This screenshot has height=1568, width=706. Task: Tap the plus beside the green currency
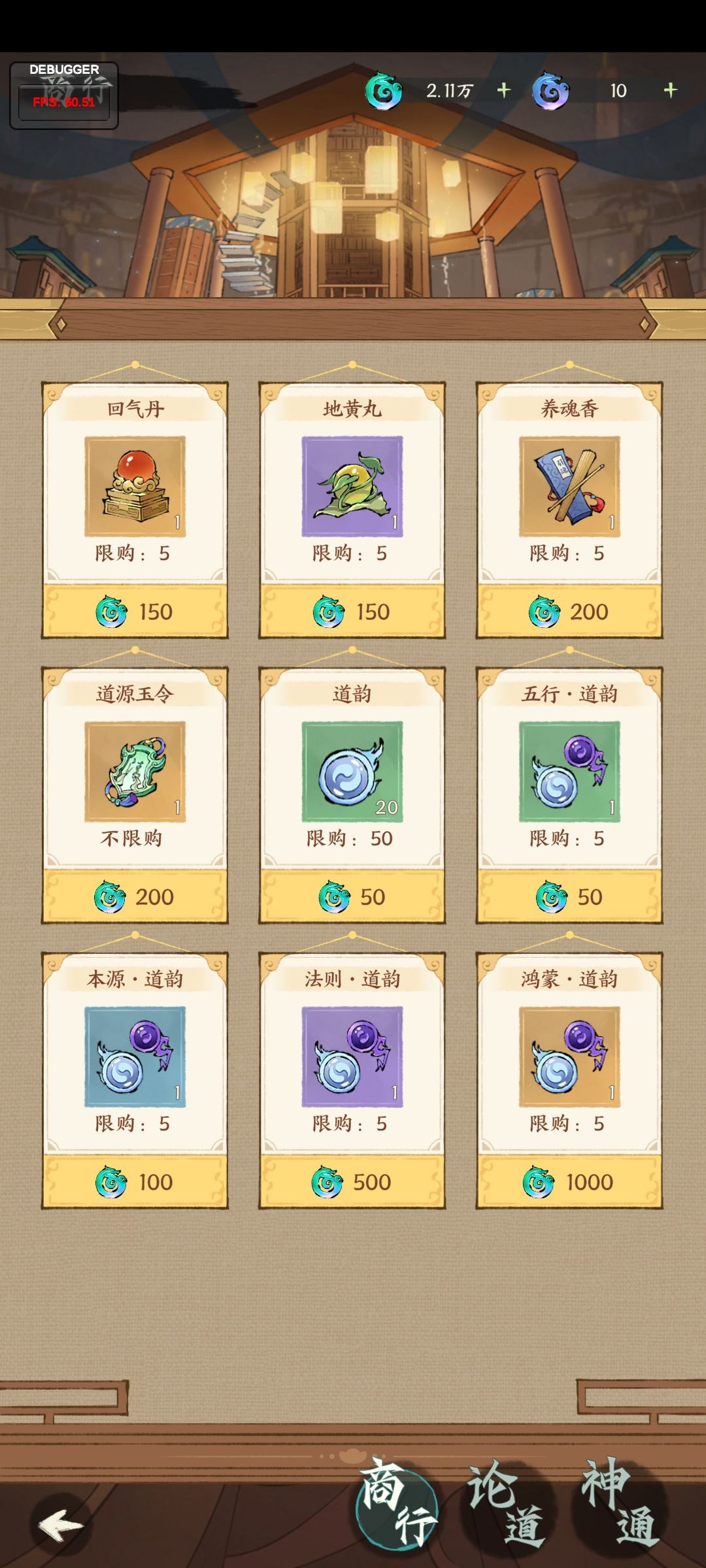pos(503,91)
